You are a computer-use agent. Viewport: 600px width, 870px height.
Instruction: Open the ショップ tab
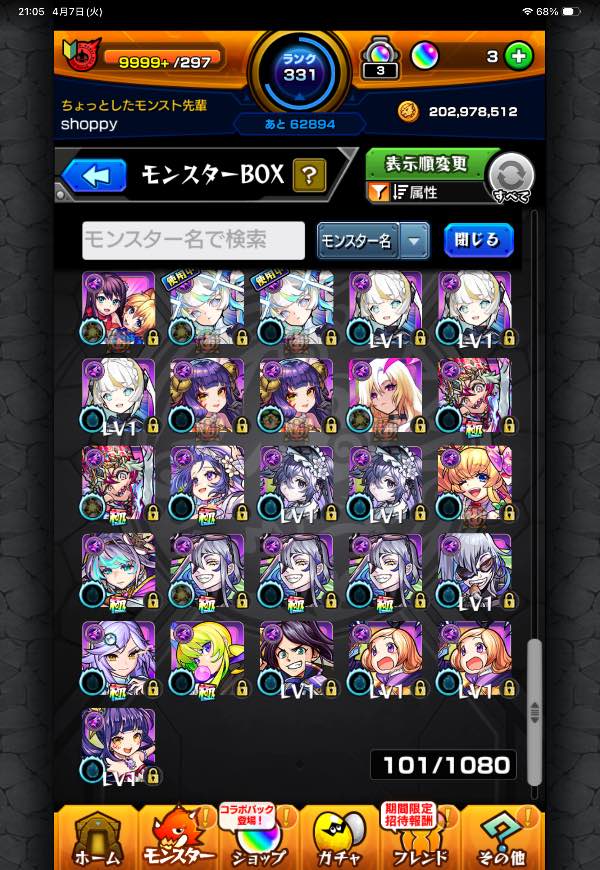[259, 838]
